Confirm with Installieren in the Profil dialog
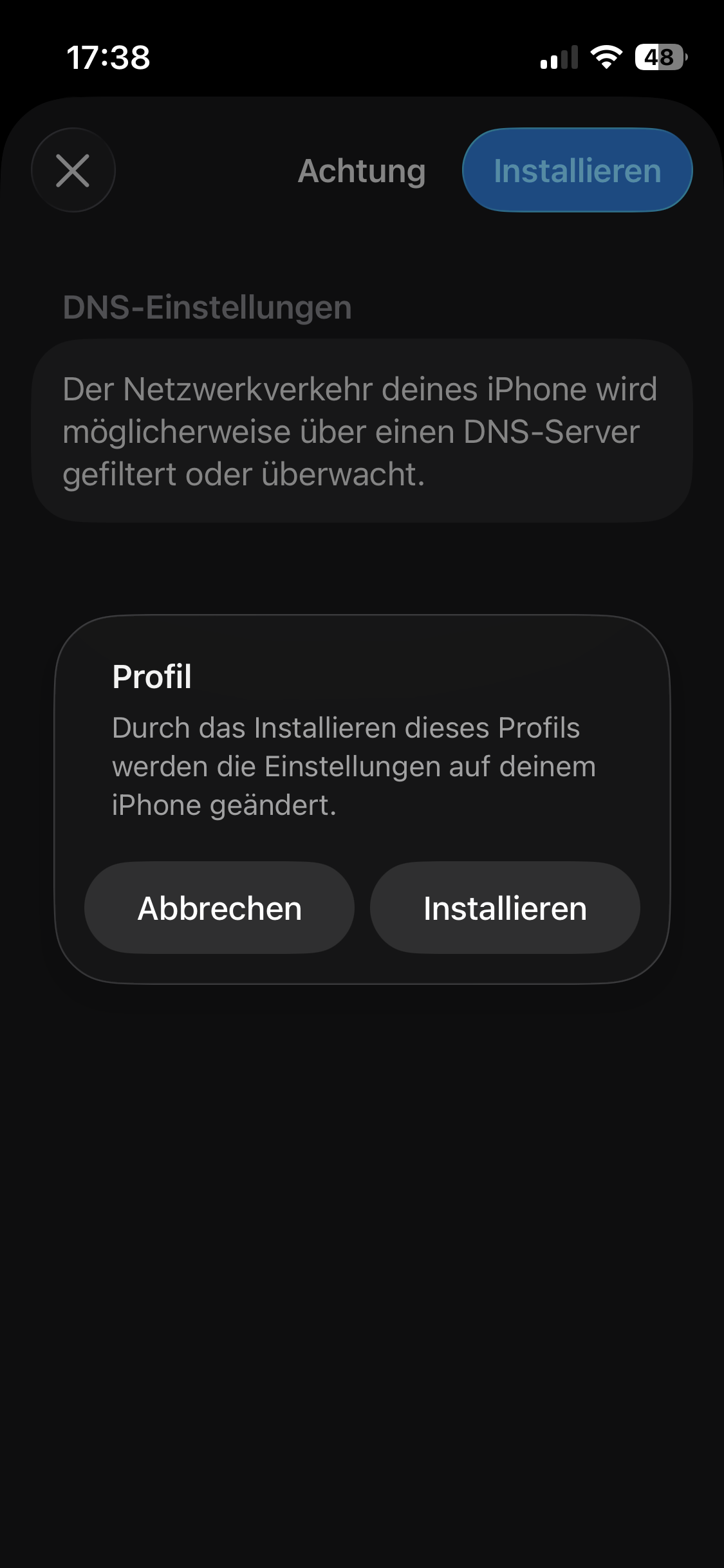The image size is (724, 1568). (504, 908)
